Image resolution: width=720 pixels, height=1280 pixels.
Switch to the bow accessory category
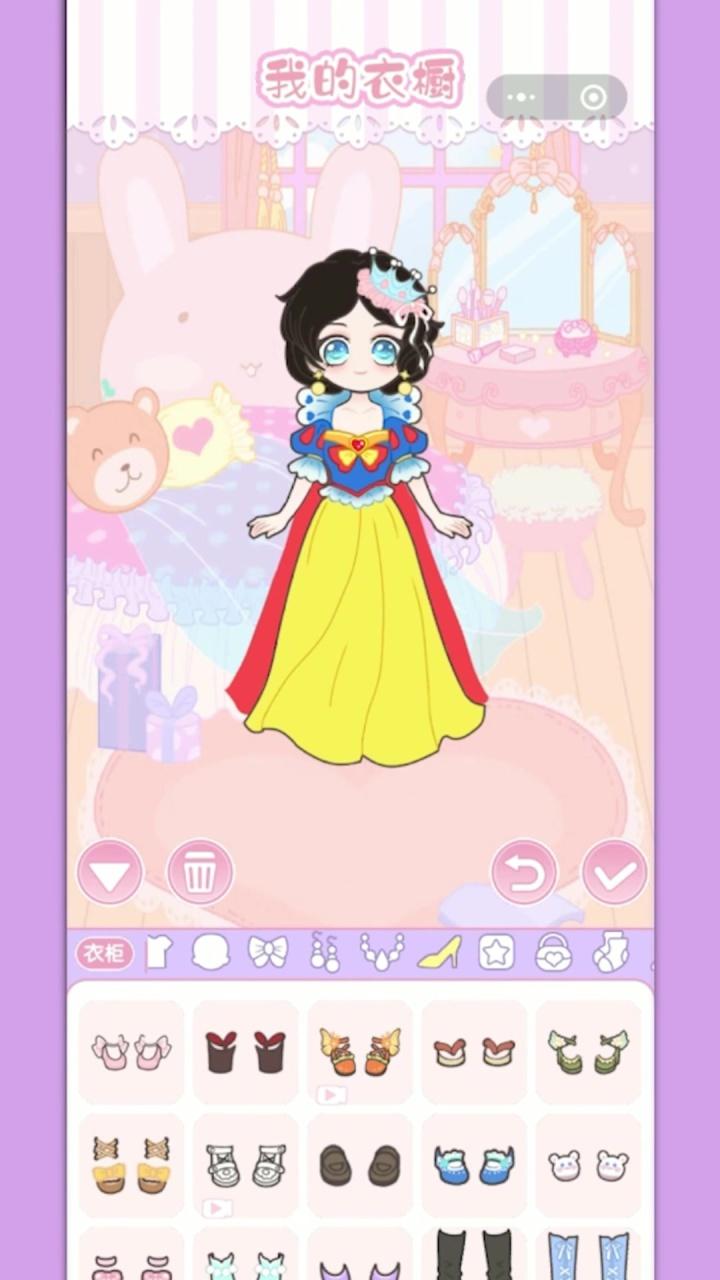pyautogui.click(x=268, y=952)
